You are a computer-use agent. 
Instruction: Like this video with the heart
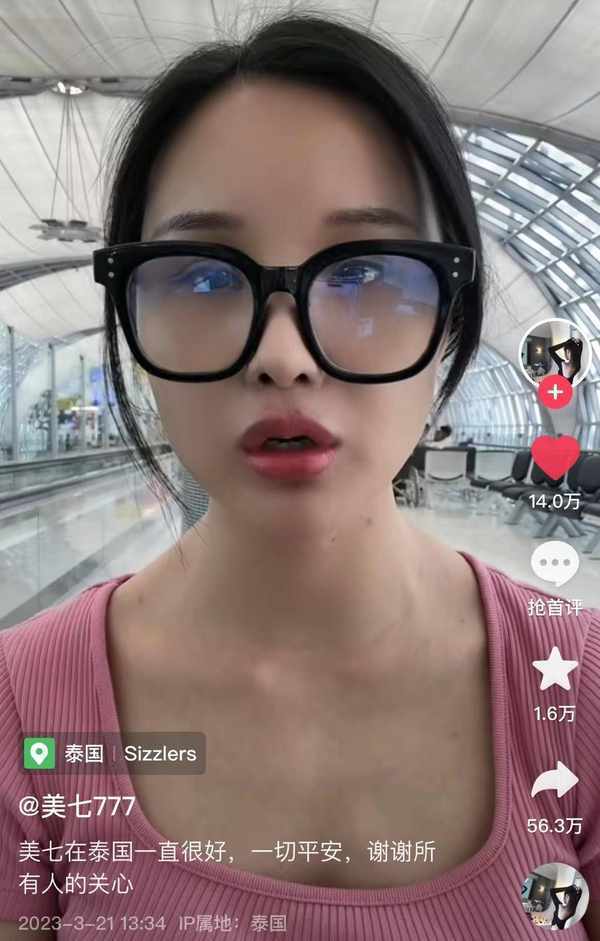coord(554,457)
